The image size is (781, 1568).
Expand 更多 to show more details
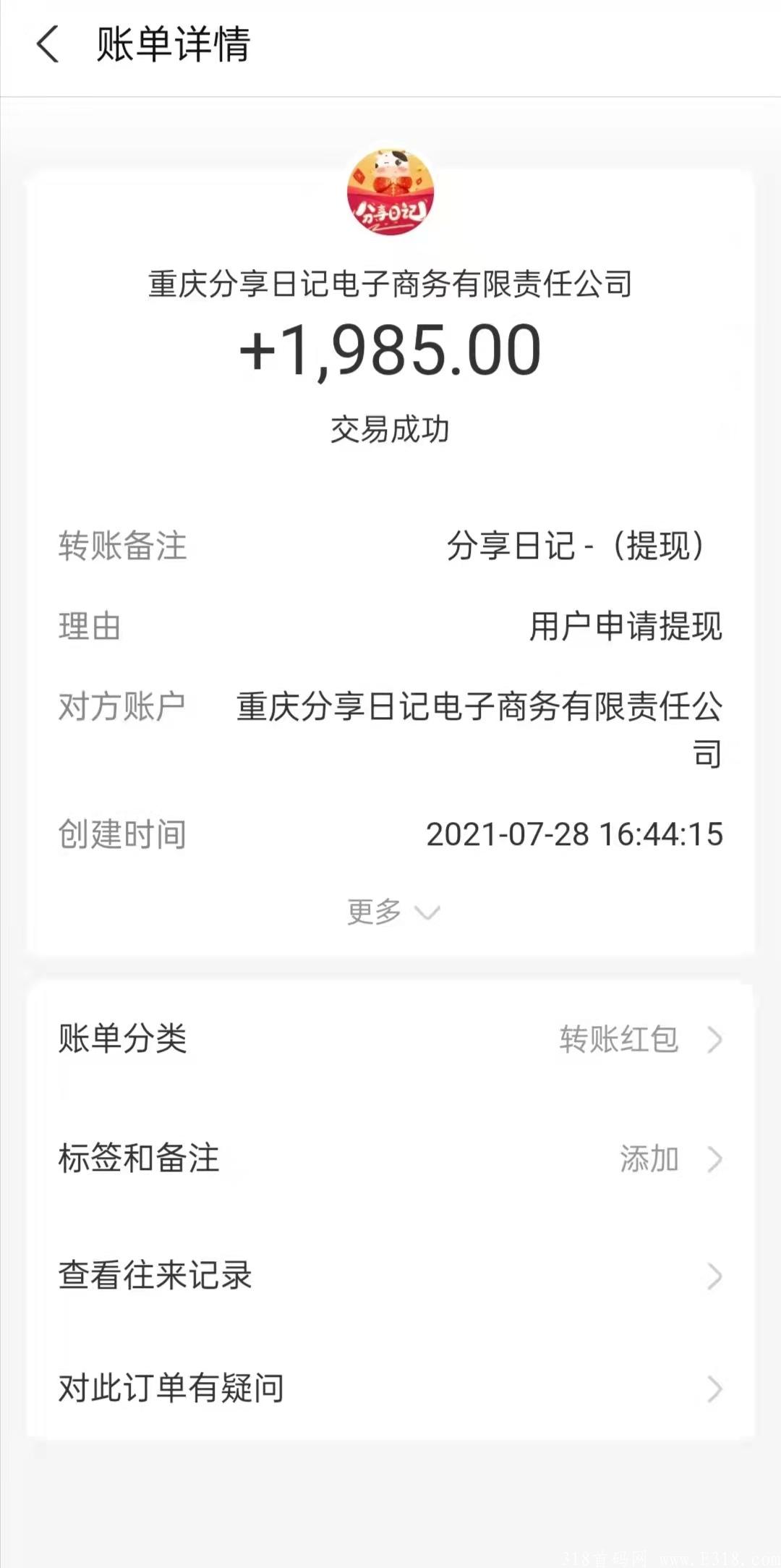click(x=390, y=911)
